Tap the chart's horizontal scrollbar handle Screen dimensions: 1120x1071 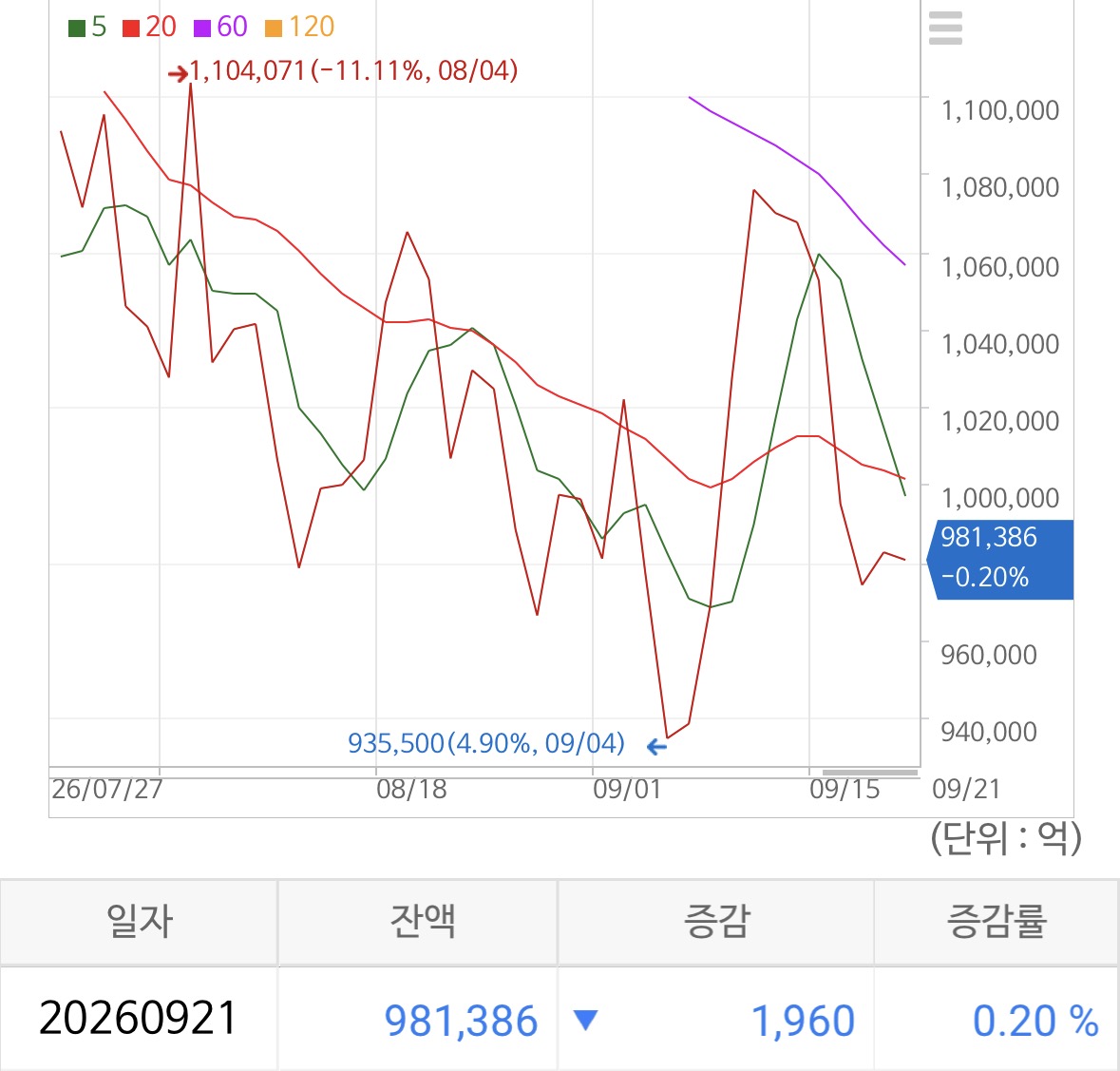click(870, 773)
